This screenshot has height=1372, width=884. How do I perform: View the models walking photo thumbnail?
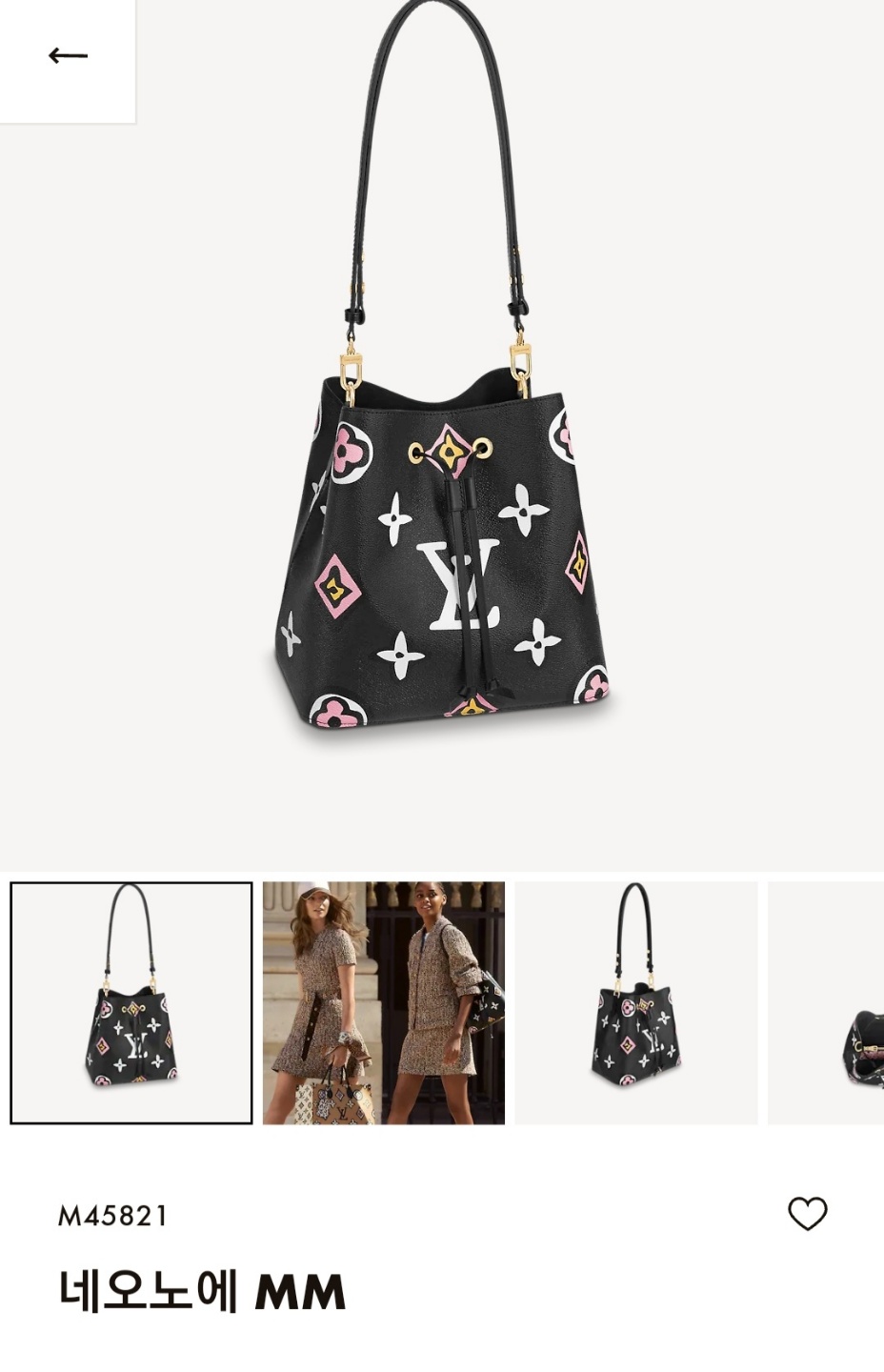coord(384,1002)
